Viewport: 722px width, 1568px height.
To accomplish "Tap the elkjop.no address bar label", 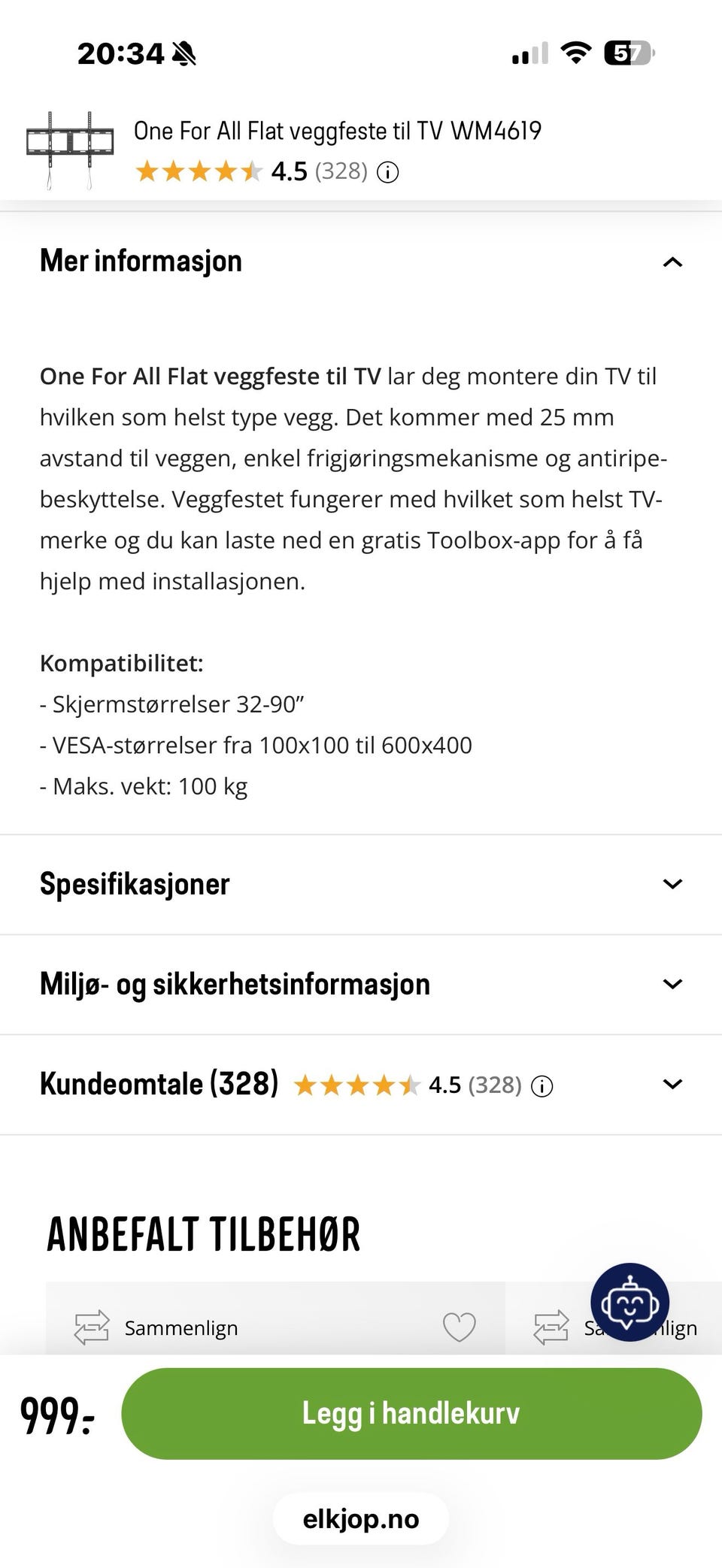I will pyautogui.click(x=360, y=1518).
